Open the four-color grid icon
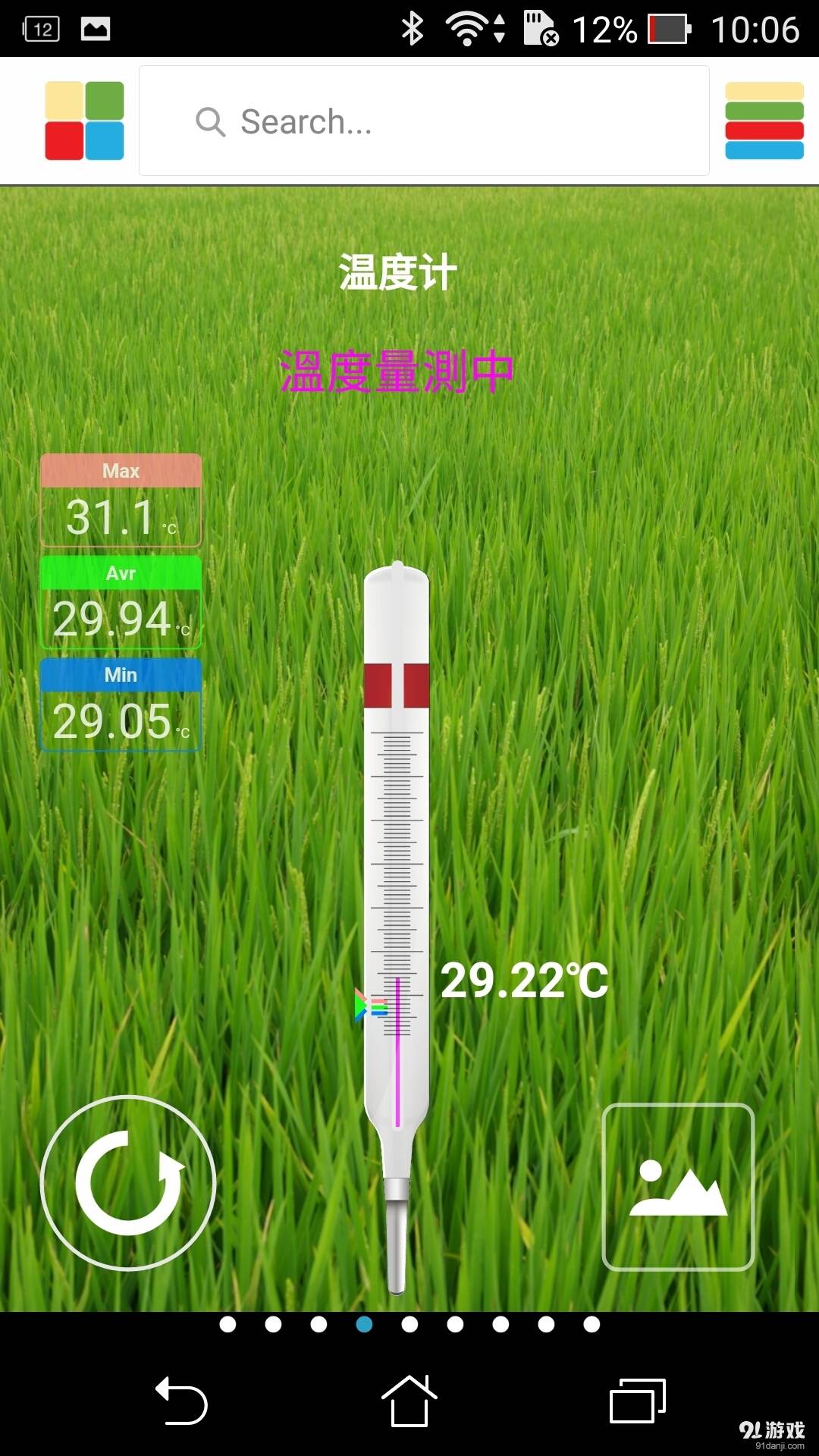This screenshot has width=819, height=1456. 84,121
